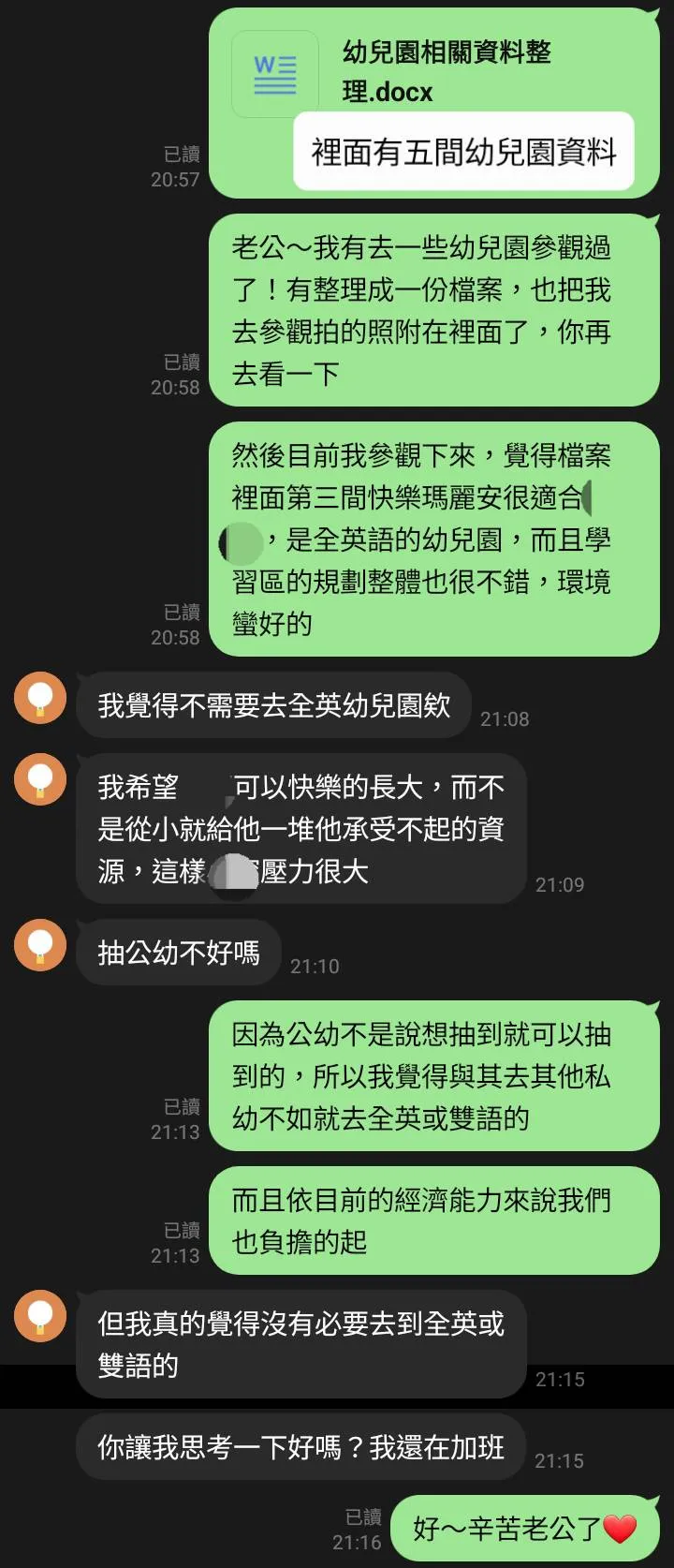This screenshot has width=674, height=1568.
Task: Tap sender avatar beside 但我真的覺得沒有必要 message
Action: [x=40, y=1316]
